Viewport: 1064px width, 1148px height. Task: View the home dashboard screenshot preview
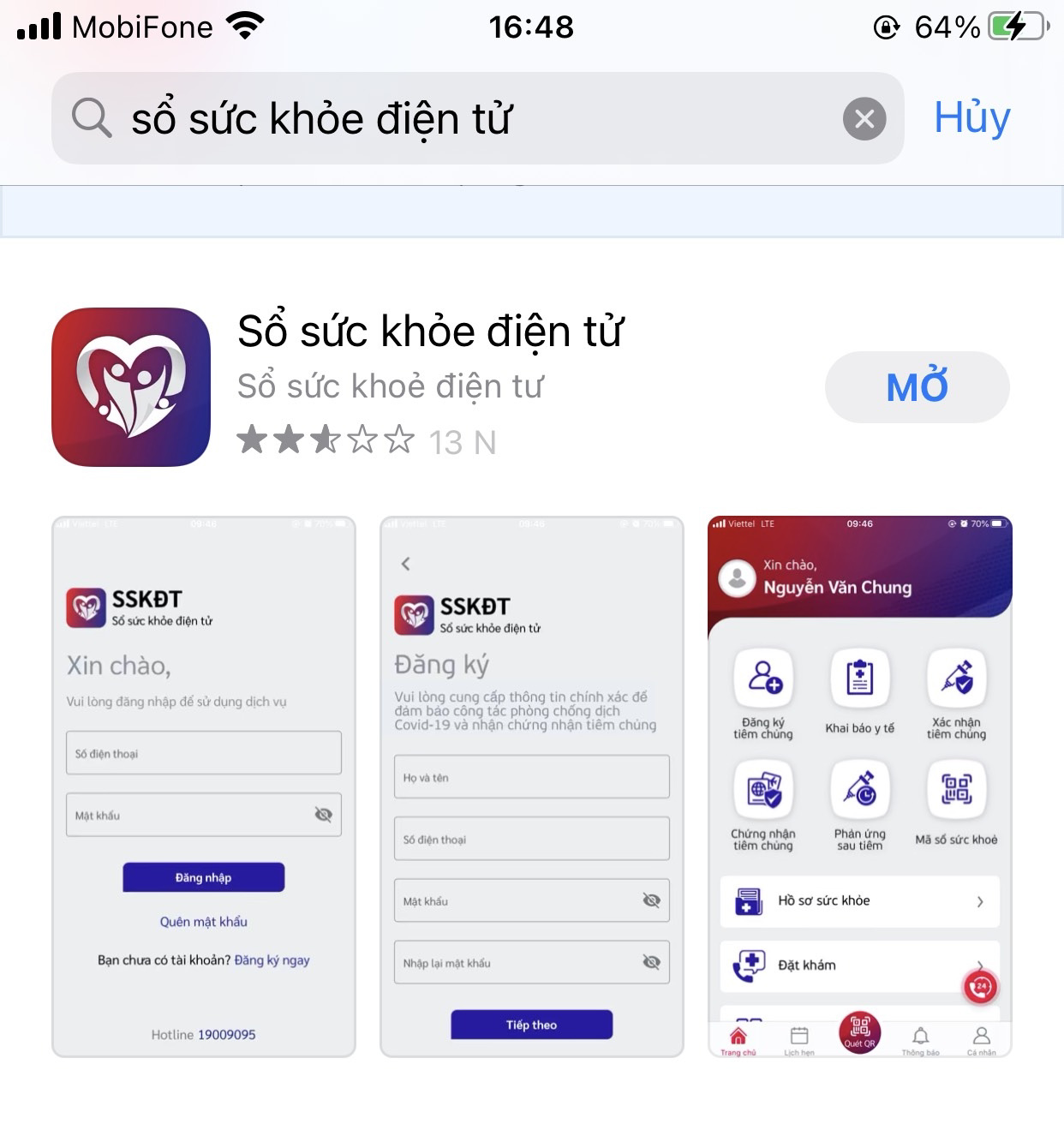pyautogui.click(x=859, y=786)
